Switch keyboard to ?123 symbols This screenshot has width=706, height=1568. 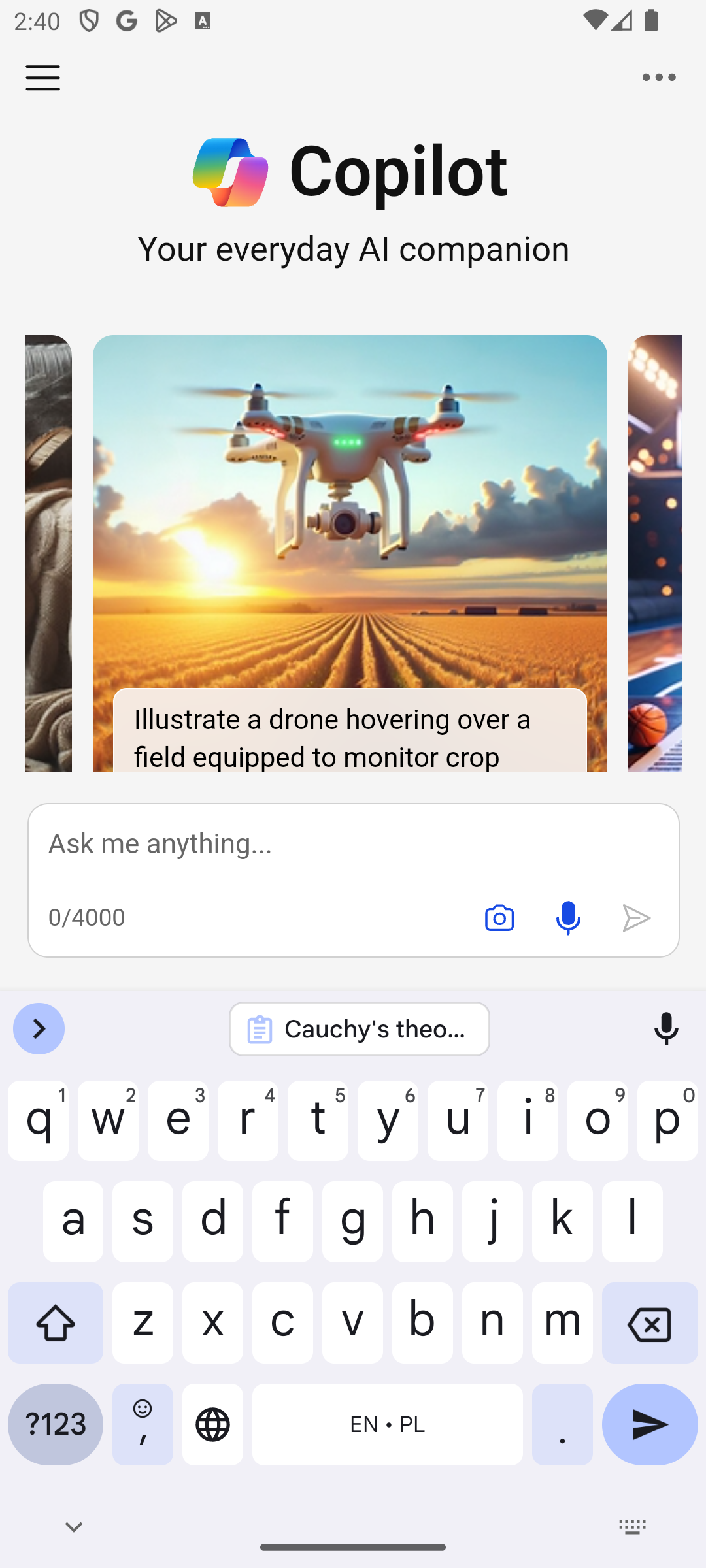point(56,1424)
